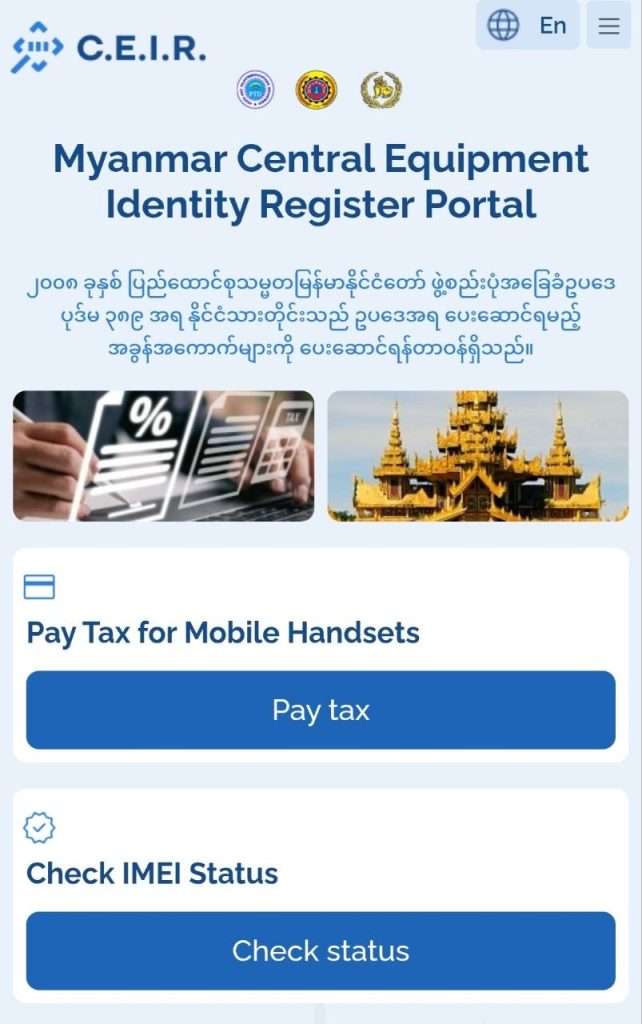Tap the Check status button
This screenshot has width=642, height=1024.
tap(320, 950)
